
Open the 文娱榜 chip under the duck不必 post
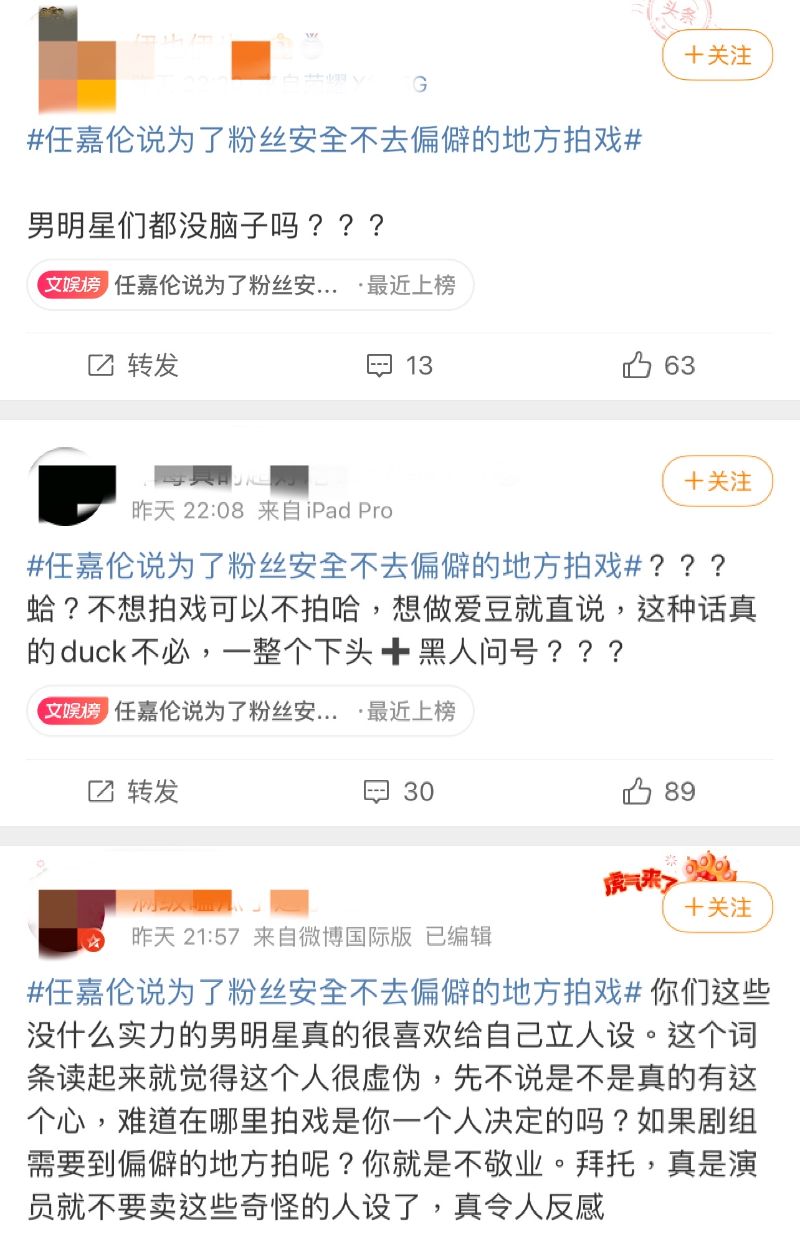(249, 711)
